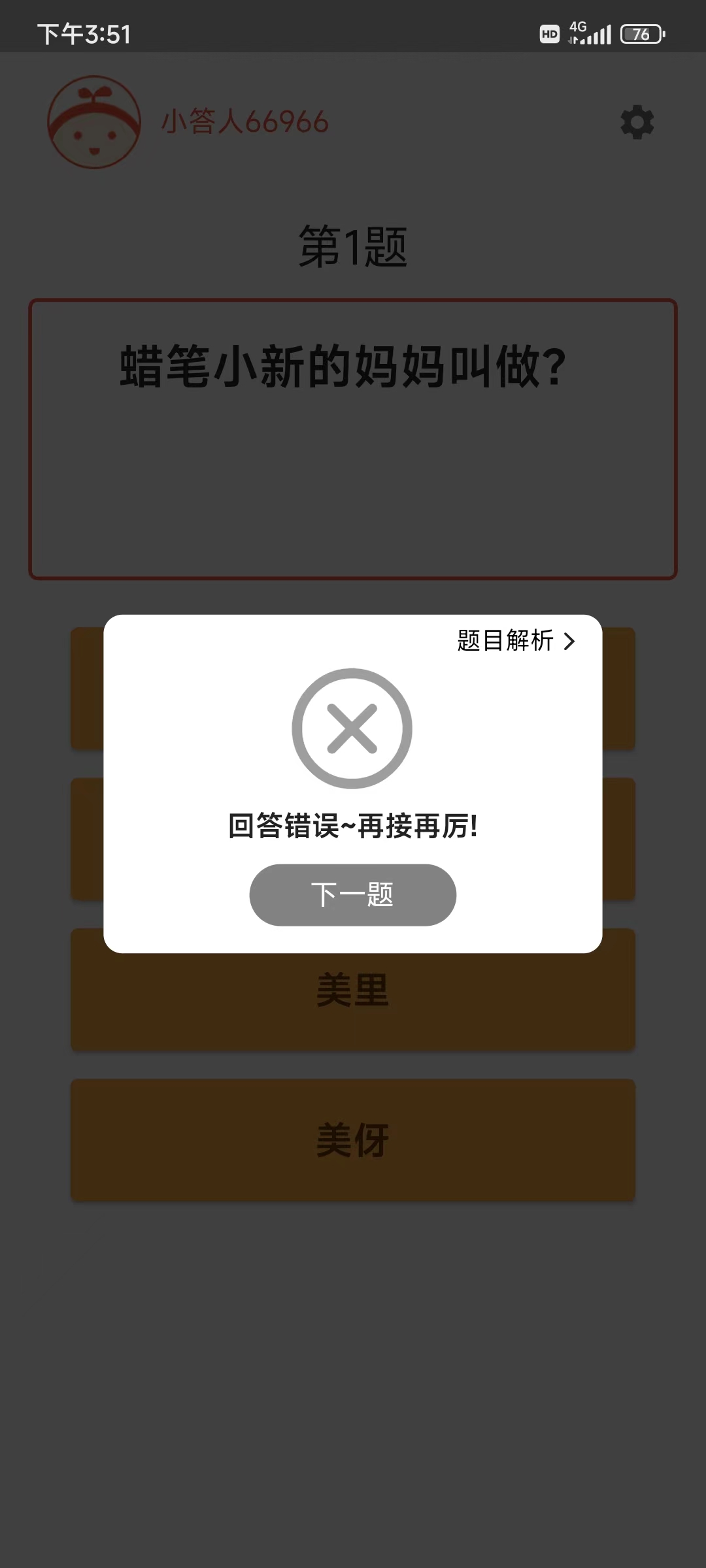Tap the error cross icon in dialog

tap(352, 727)
